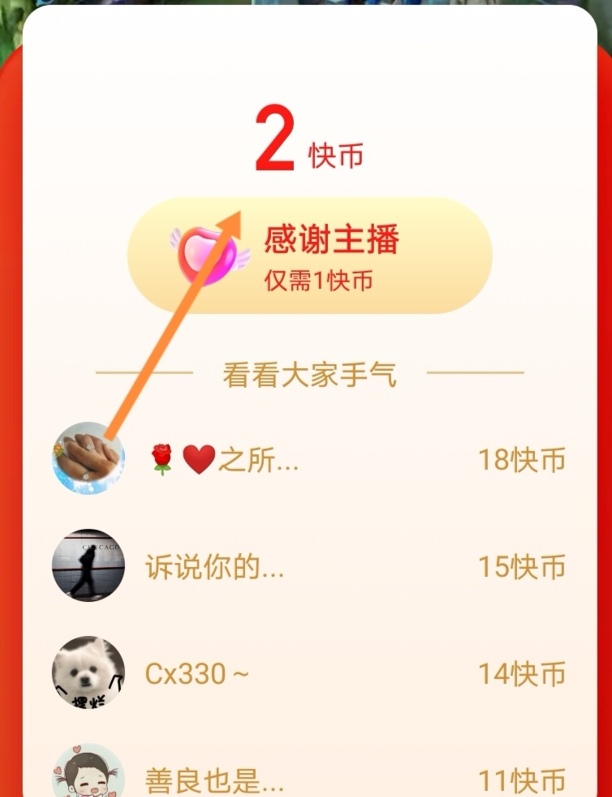Viewport: 612px width, 797px height.
Task: Tap the 感谢主播 thank-host button
Action: (x=310, y=256)
